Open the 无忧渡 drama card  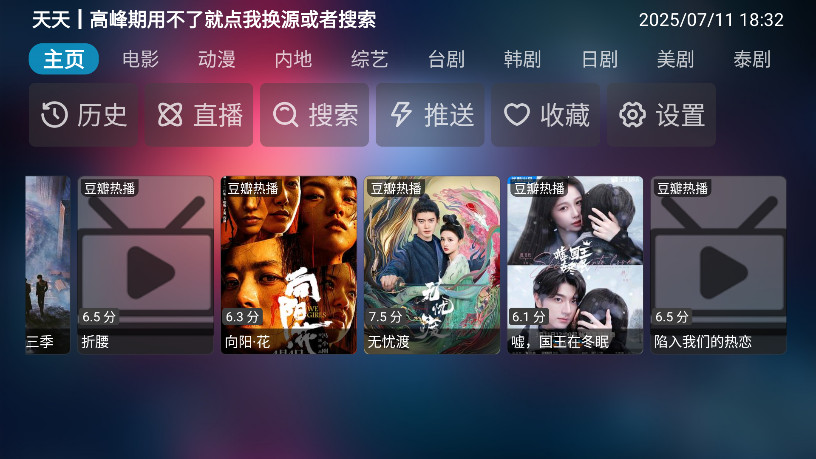pyautogui.click(x=432, y=265)
